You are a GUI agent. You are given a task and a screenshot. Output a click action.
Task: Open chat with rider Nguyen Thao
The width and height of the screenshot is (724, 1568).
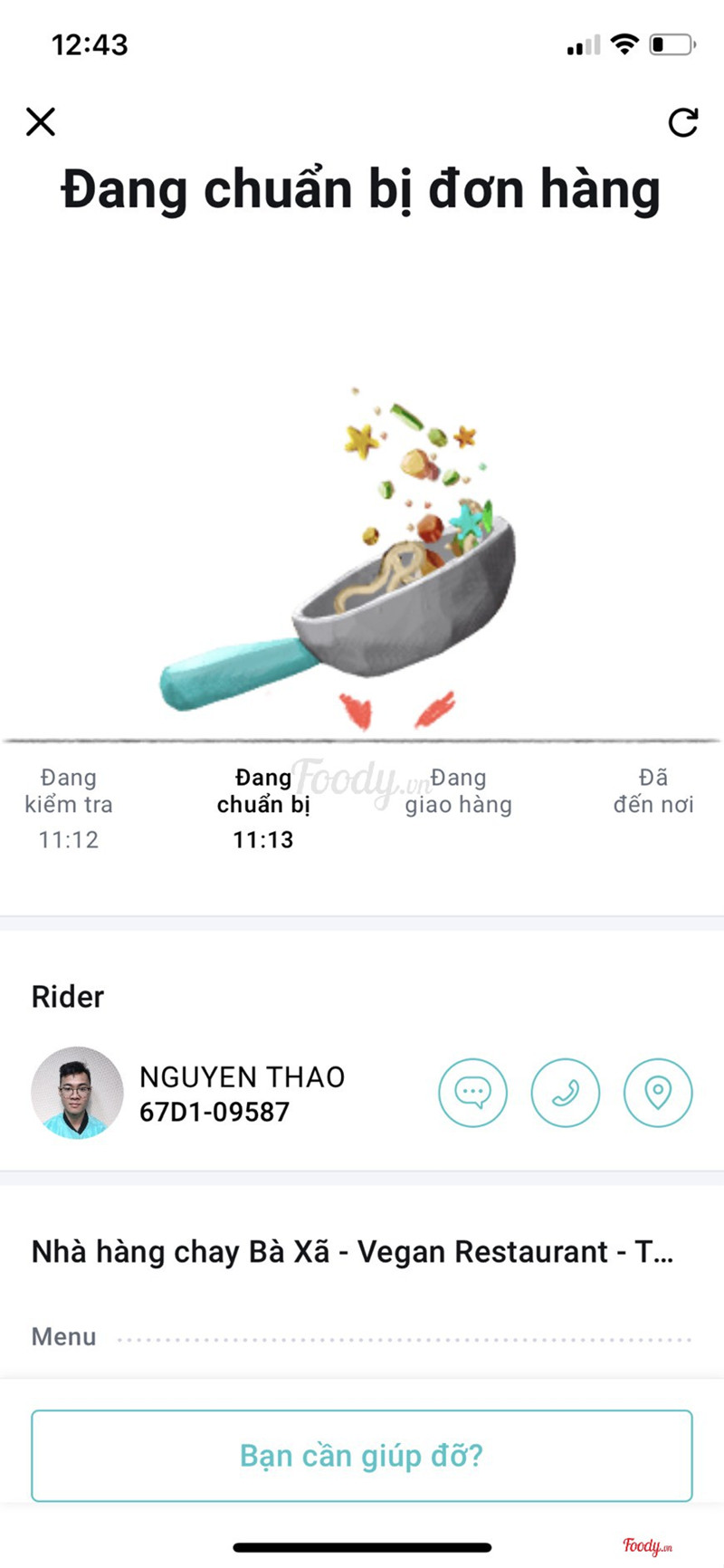473,1093
